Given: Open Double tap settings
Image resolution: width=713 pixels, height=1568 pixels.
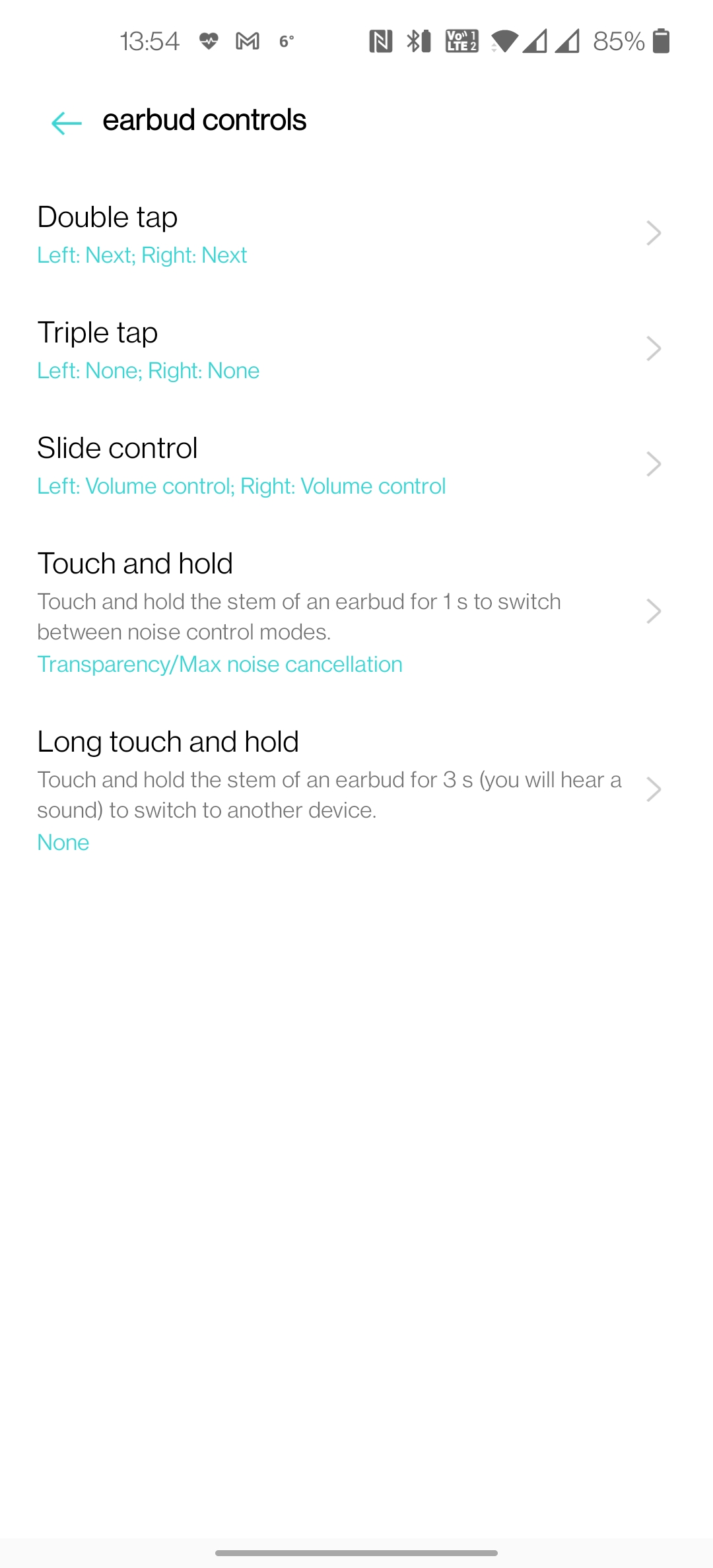Looking at the screenshot, I should [x=356, y=234].
